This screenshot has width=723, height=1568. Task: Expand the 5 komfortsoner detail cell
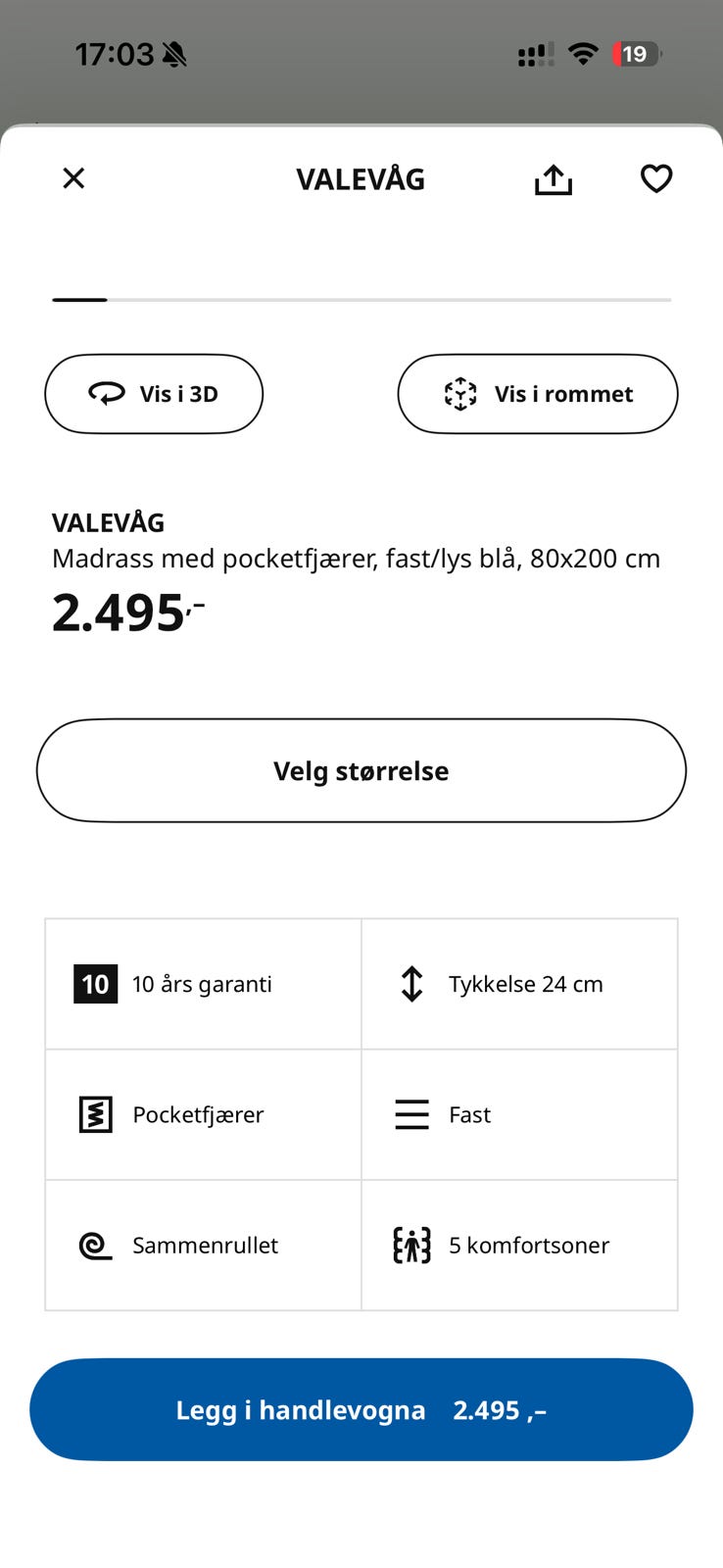coord(519,1245)
